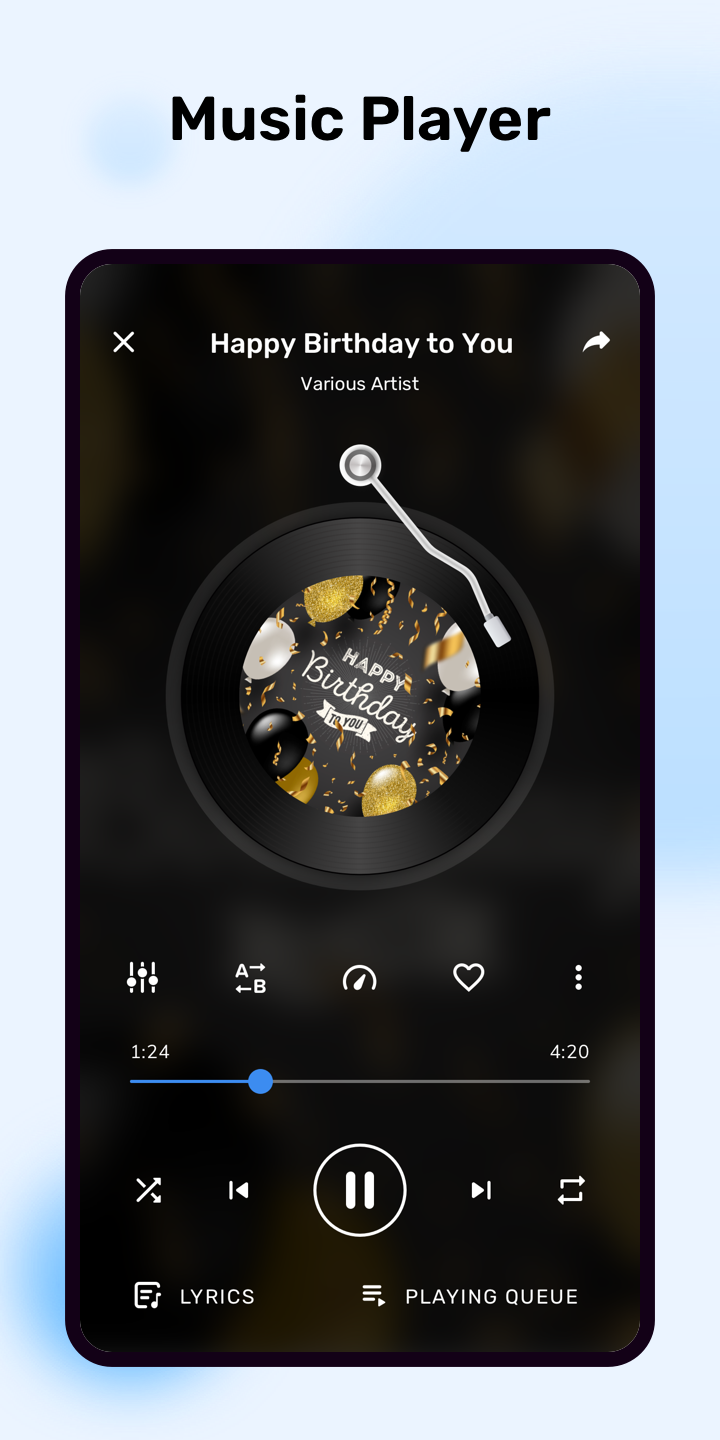Skip to the next track
The width and height of the screenshot is (720, 1440).
(x=480, y=1190)
